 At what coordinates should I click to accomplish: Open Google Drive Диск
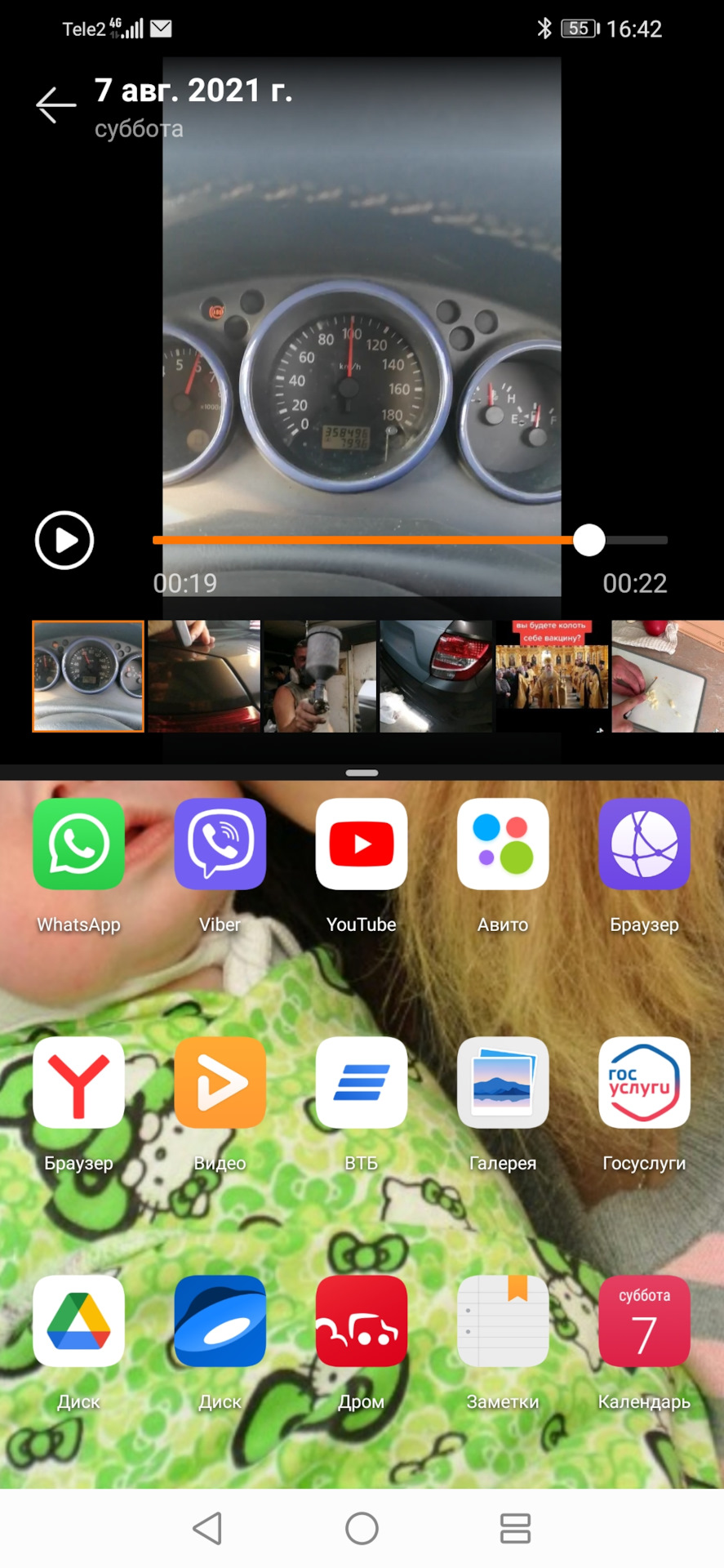tap(78, 1321)
